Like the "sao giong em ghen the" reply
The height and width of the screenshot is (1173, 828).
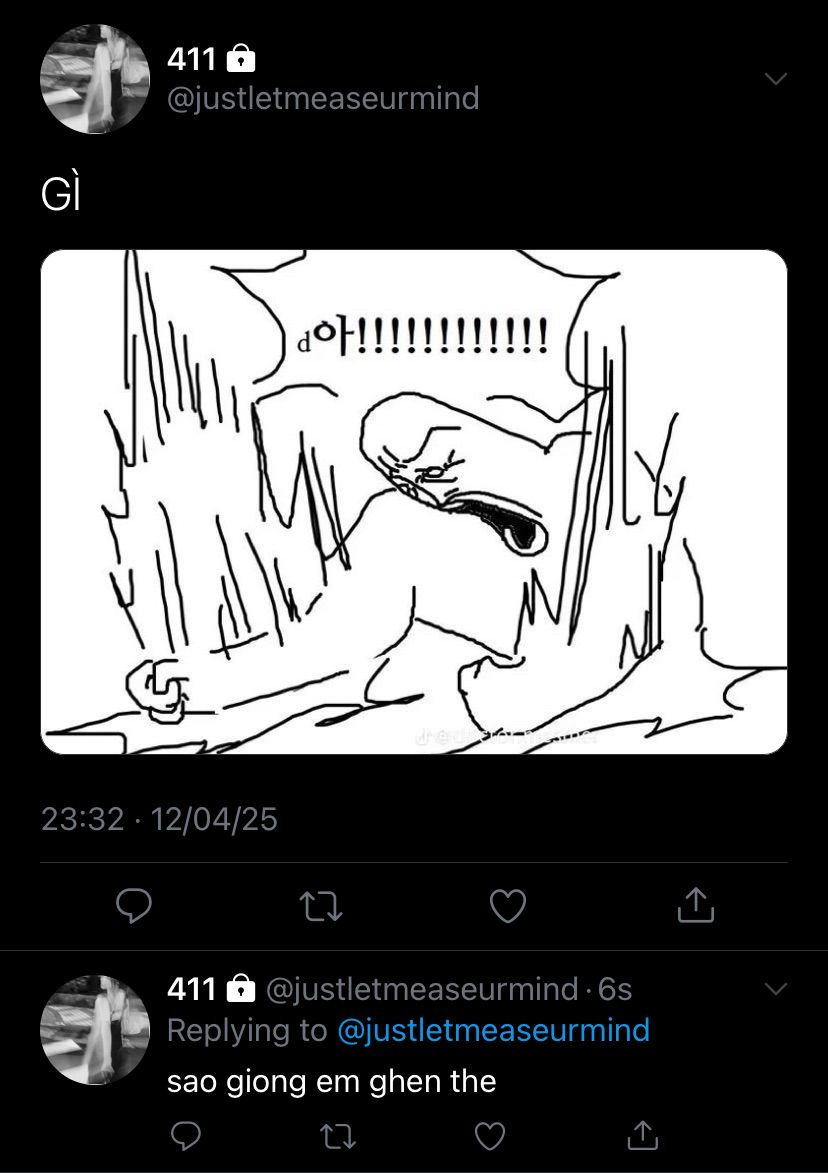click(x=489, y=1136)
